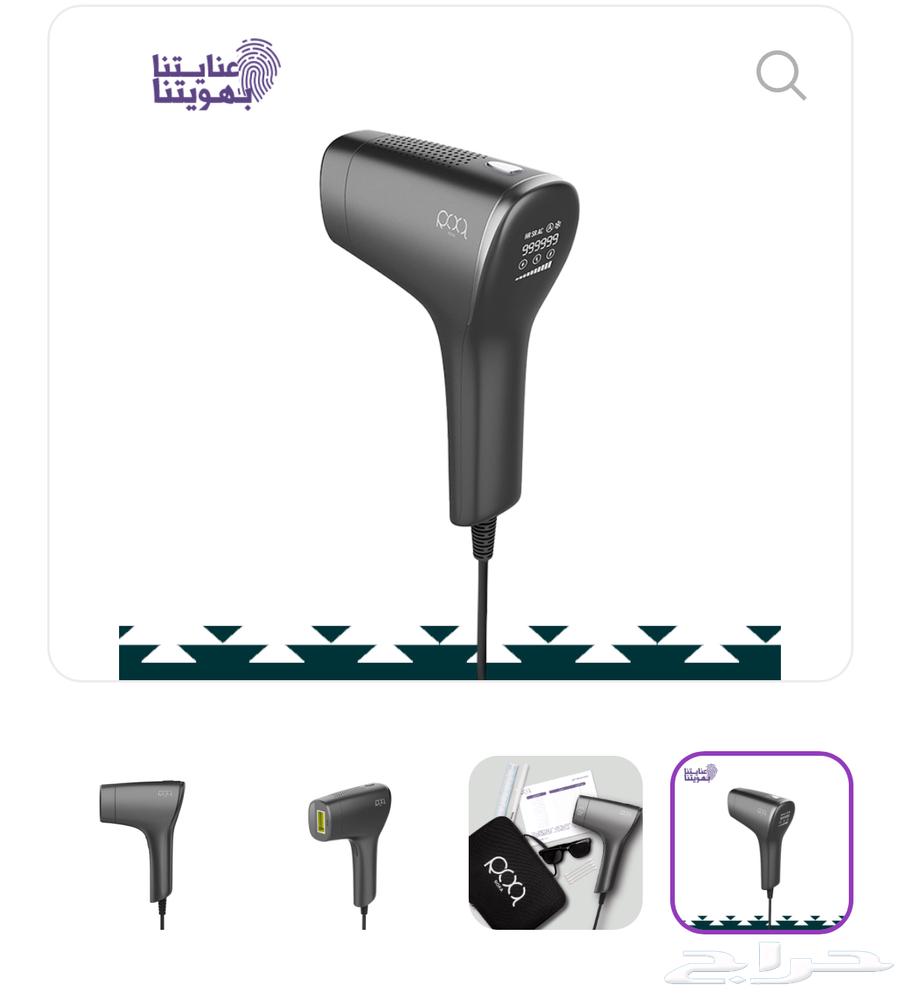Click the leftmost circular mode icon on display

coord(523,263)
